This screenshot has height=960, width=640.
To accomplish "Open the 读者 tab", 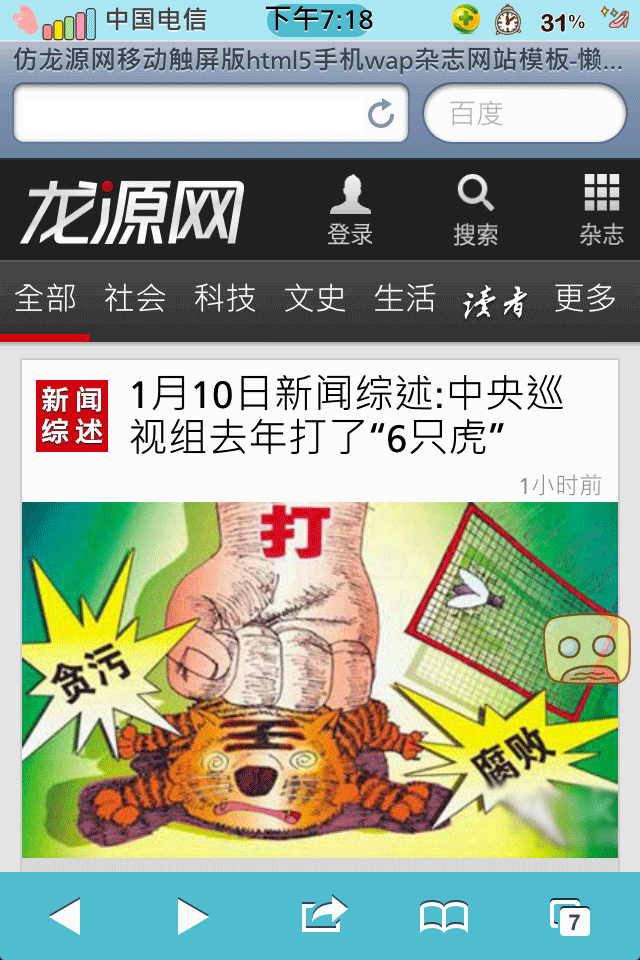I will 495,300.
